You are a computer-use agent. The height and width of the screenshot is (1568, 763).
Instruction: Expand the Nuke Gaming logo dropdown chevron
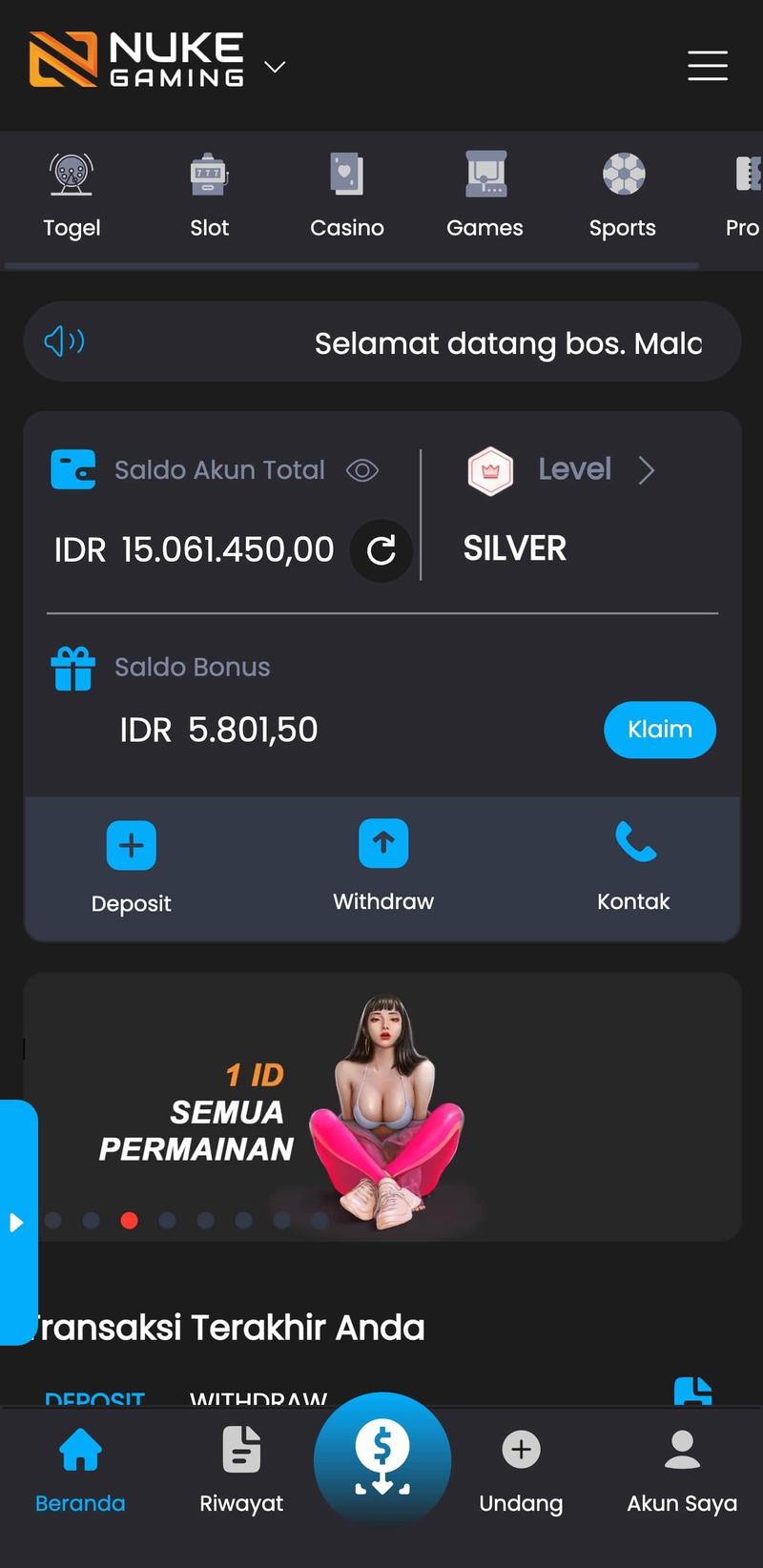coord(274,68)
